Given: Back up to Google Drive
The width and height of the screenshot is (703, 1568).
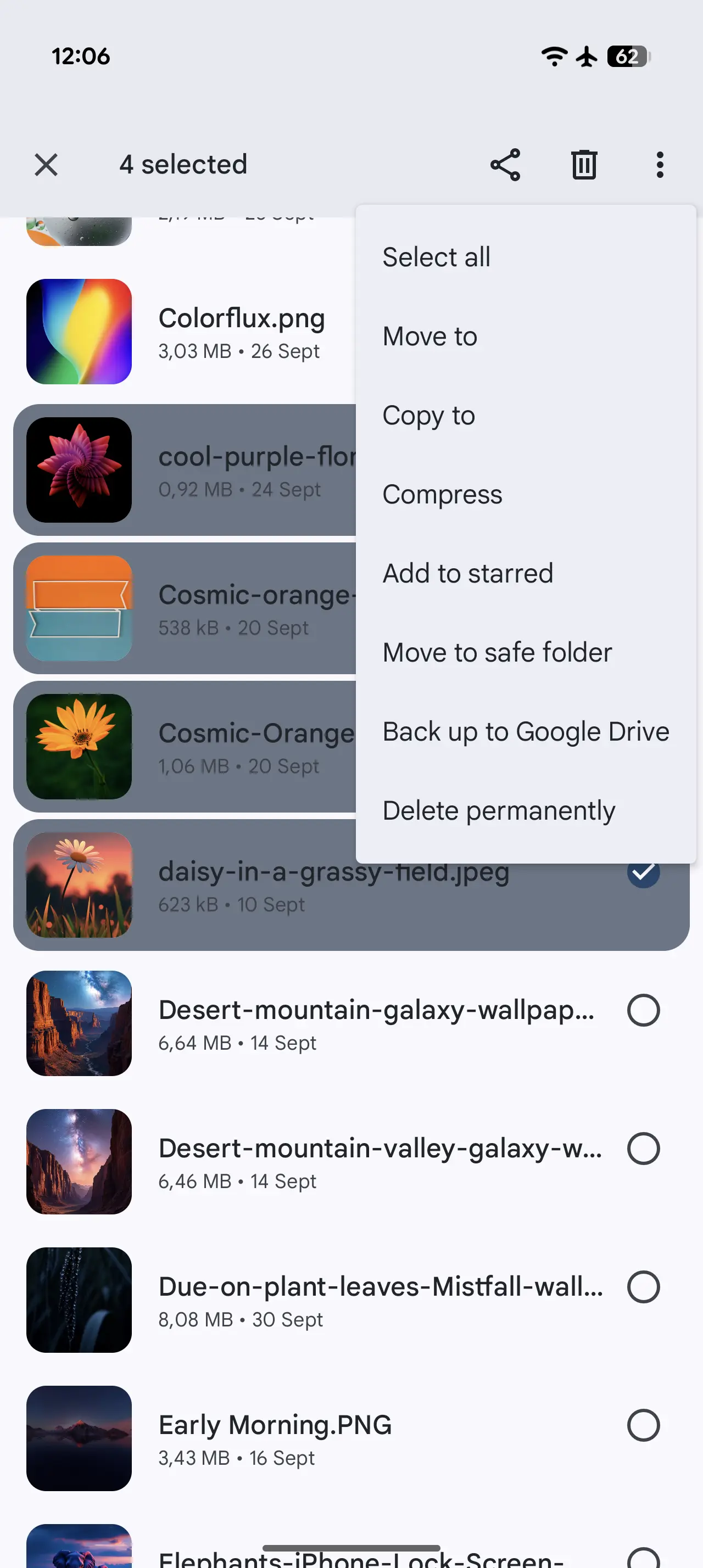Looking at the screenshot, I should coord(526,732).
